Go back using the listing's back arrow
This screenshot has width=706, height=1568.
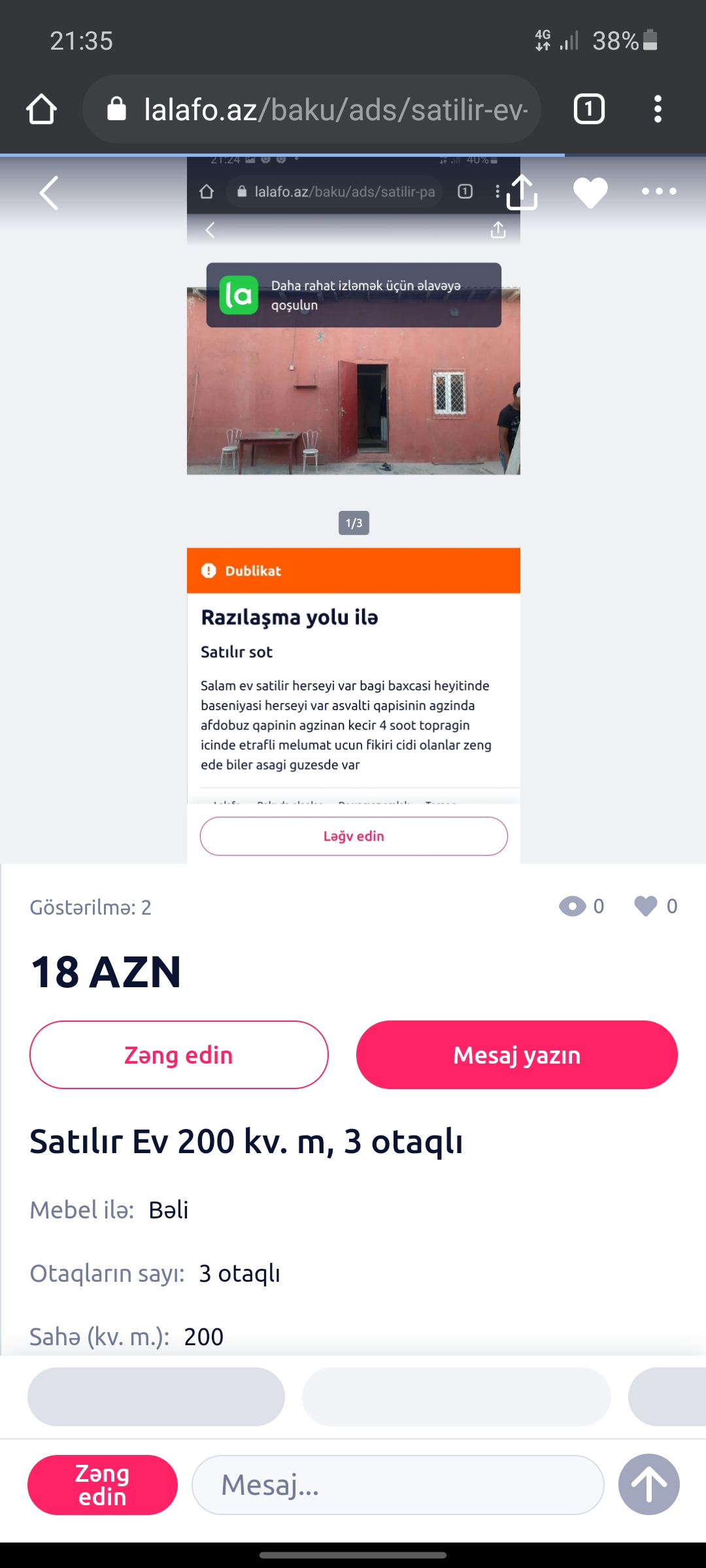(49, 193)
